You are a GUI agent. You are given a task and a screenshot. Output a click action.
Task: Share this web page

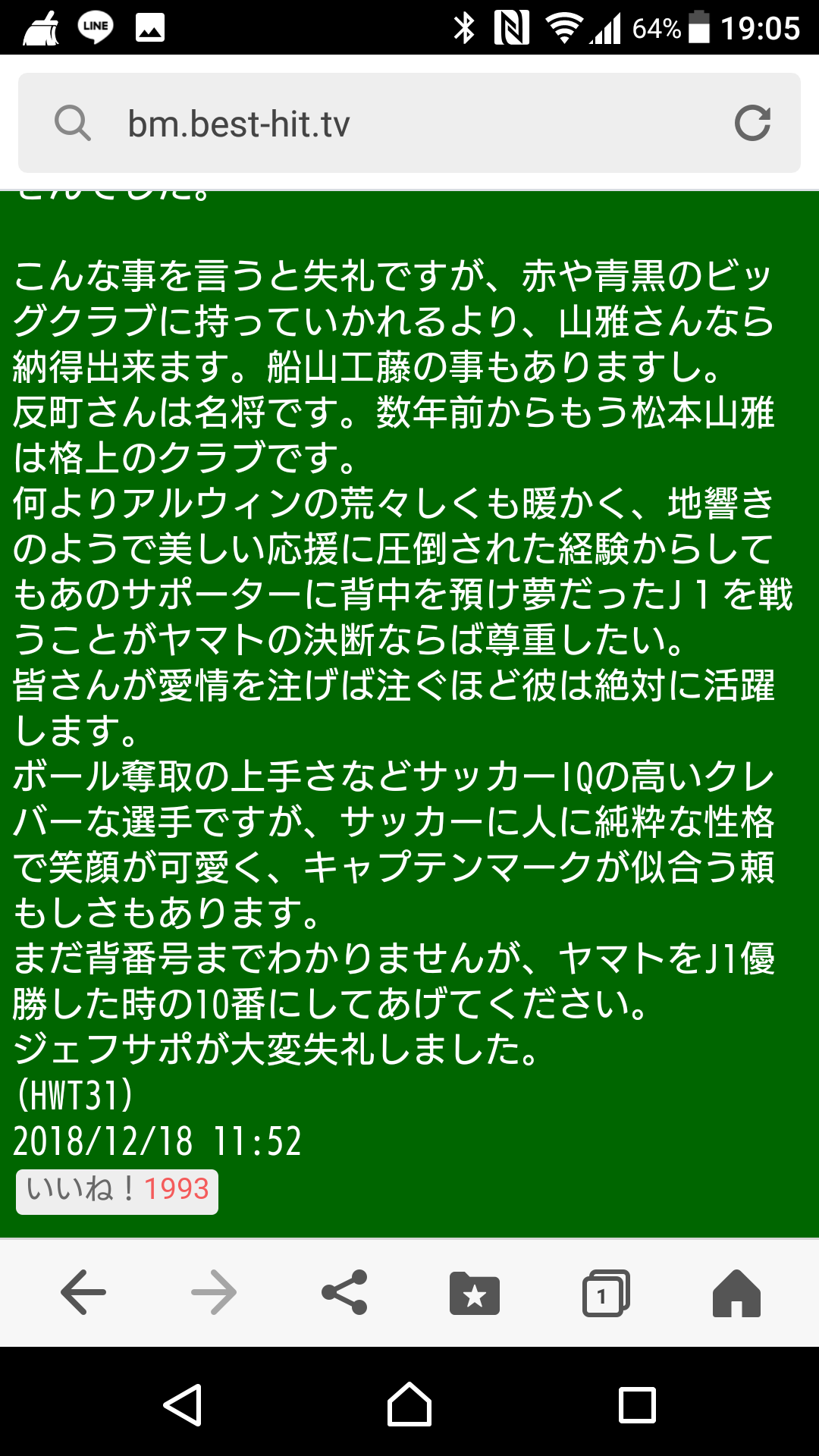click(344, 1292)
